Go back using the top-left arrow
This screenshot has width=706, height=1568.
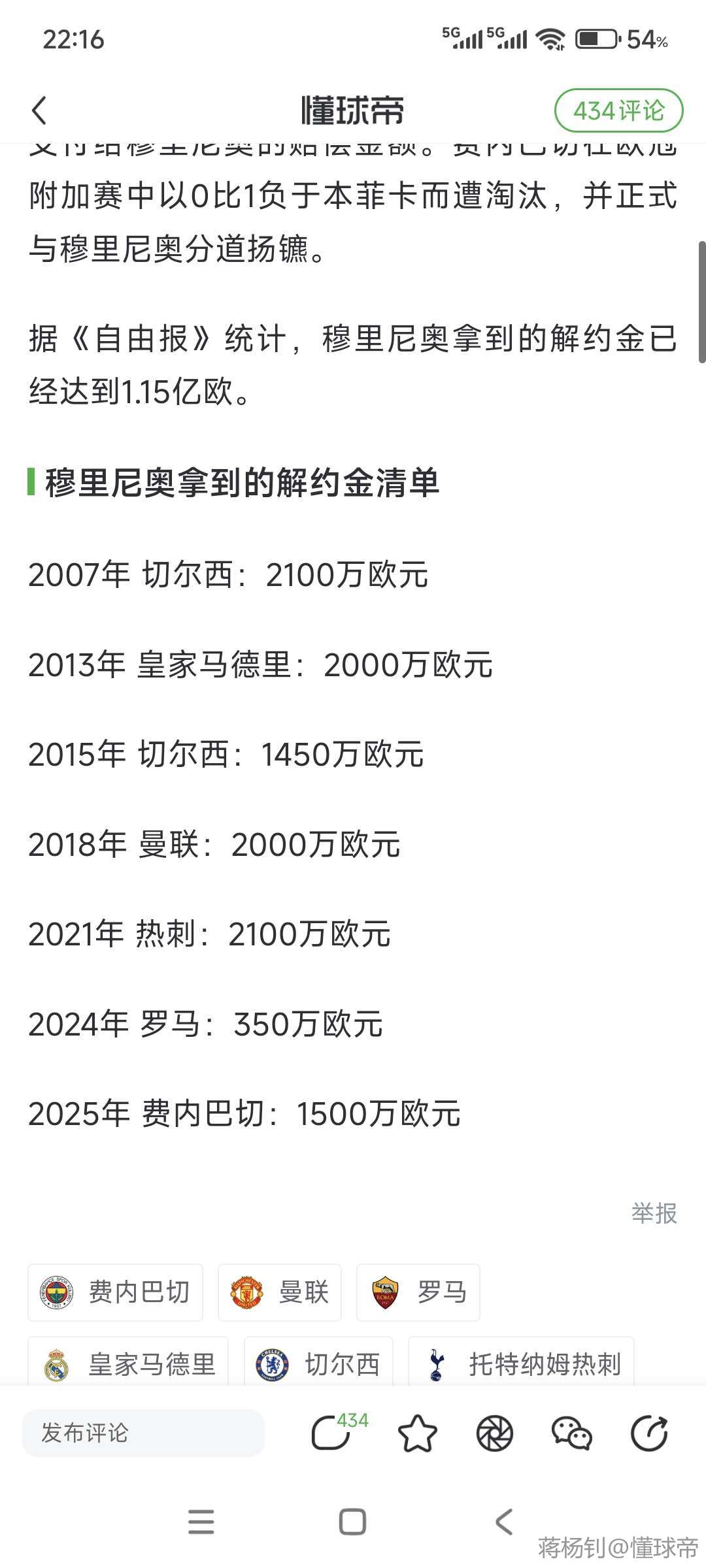tap(39, 110)
